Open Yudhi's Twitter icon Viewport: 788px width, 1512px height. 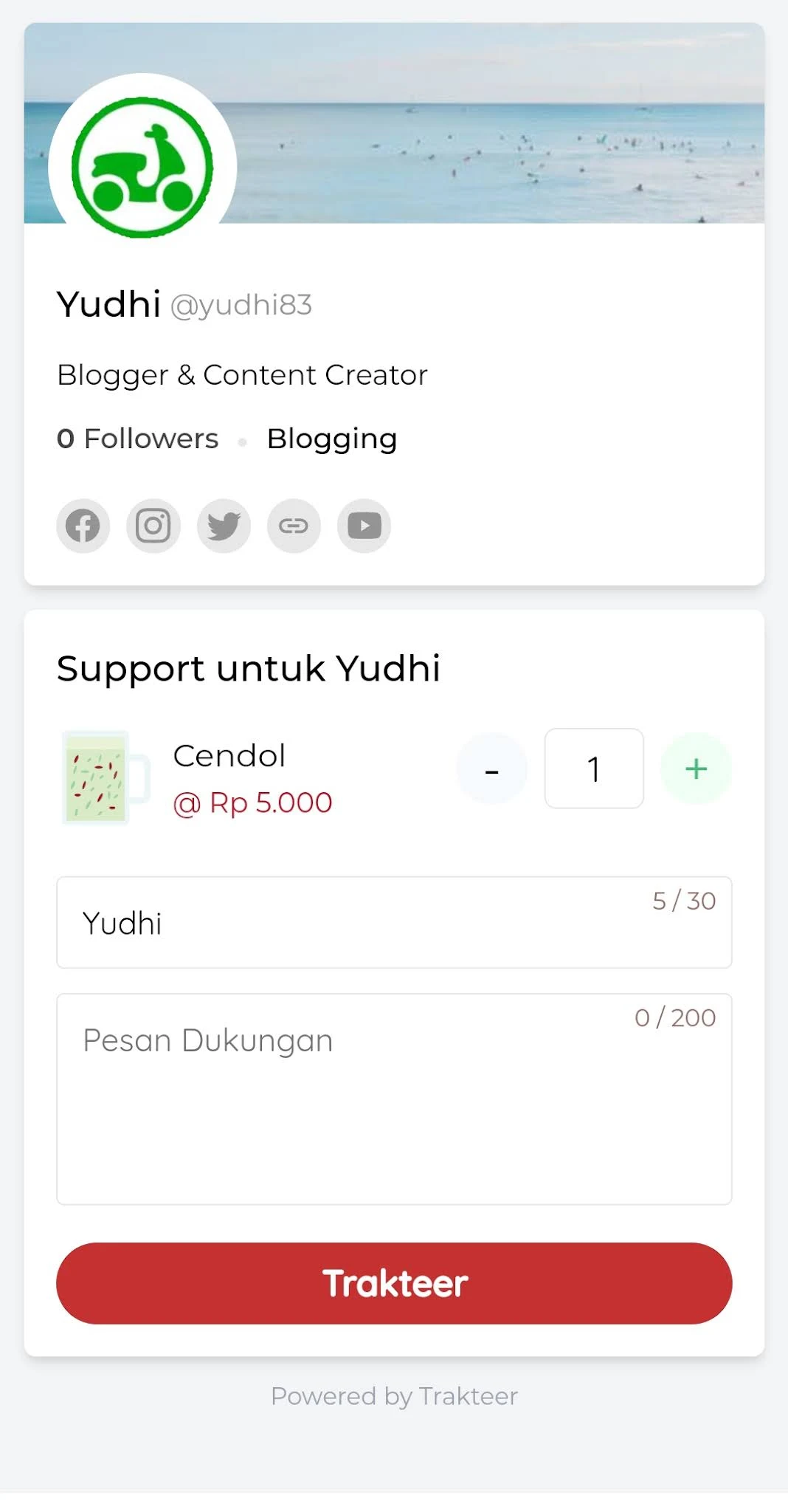click(224, 526)
